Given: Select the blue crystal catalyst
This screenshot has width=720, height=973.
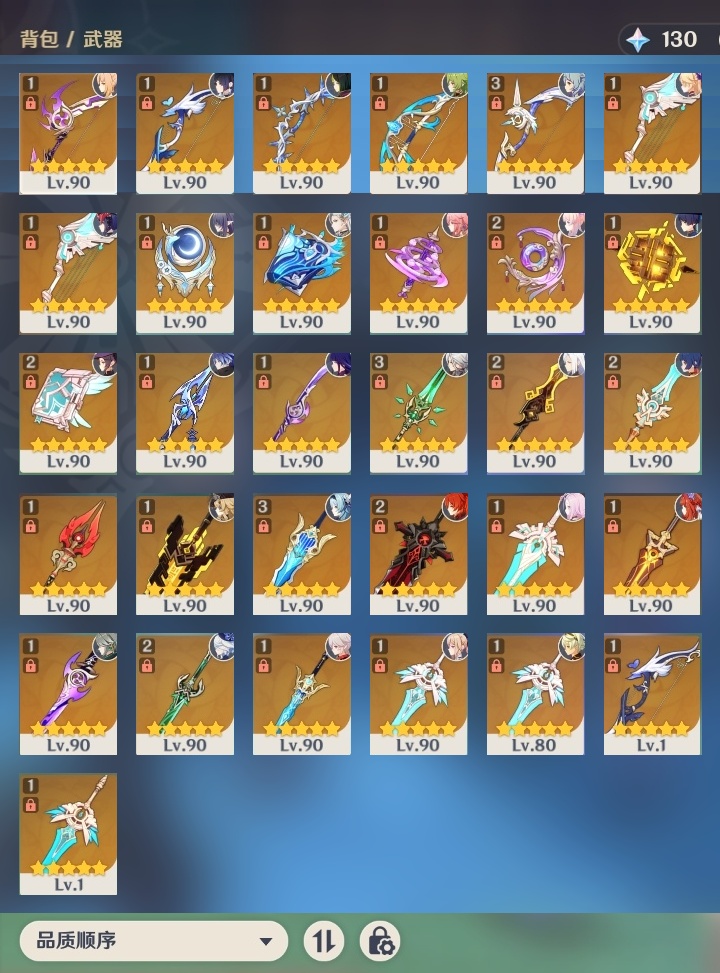Looking at the screenshot, I should [301, 270].
